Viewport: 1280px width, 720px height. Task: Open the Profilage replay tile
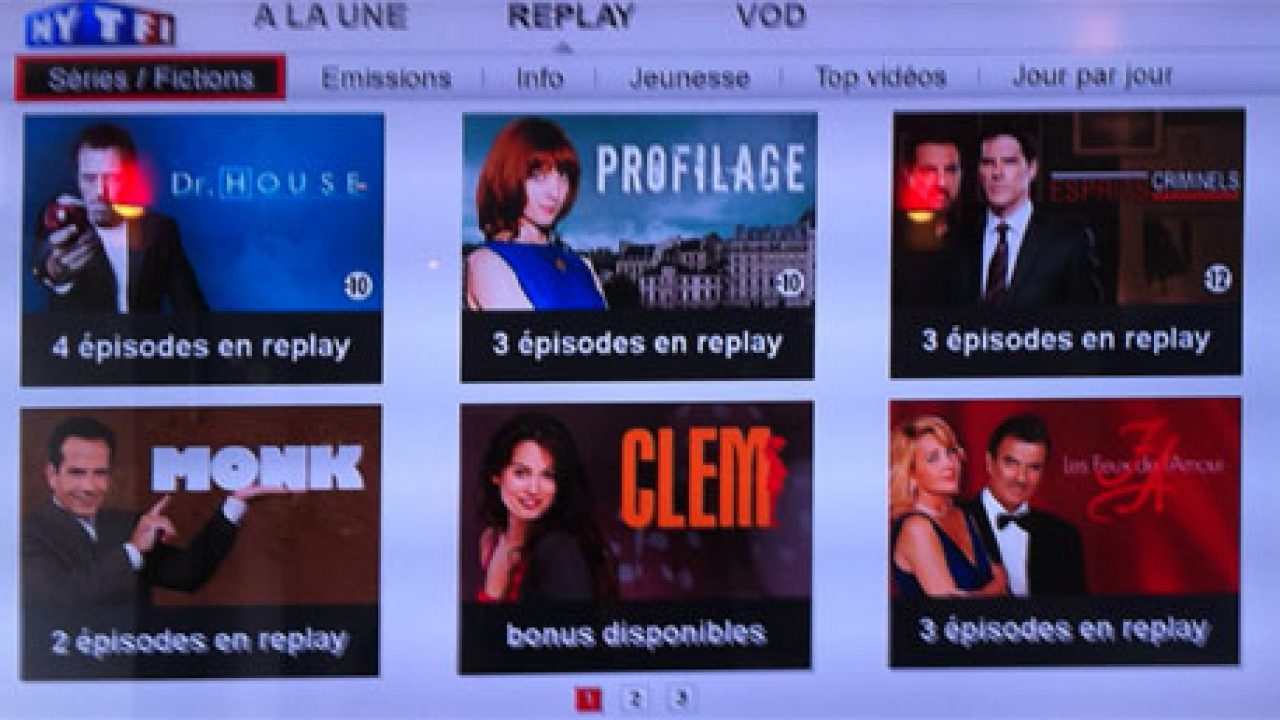pyautogui.click(x=638, y=246)
